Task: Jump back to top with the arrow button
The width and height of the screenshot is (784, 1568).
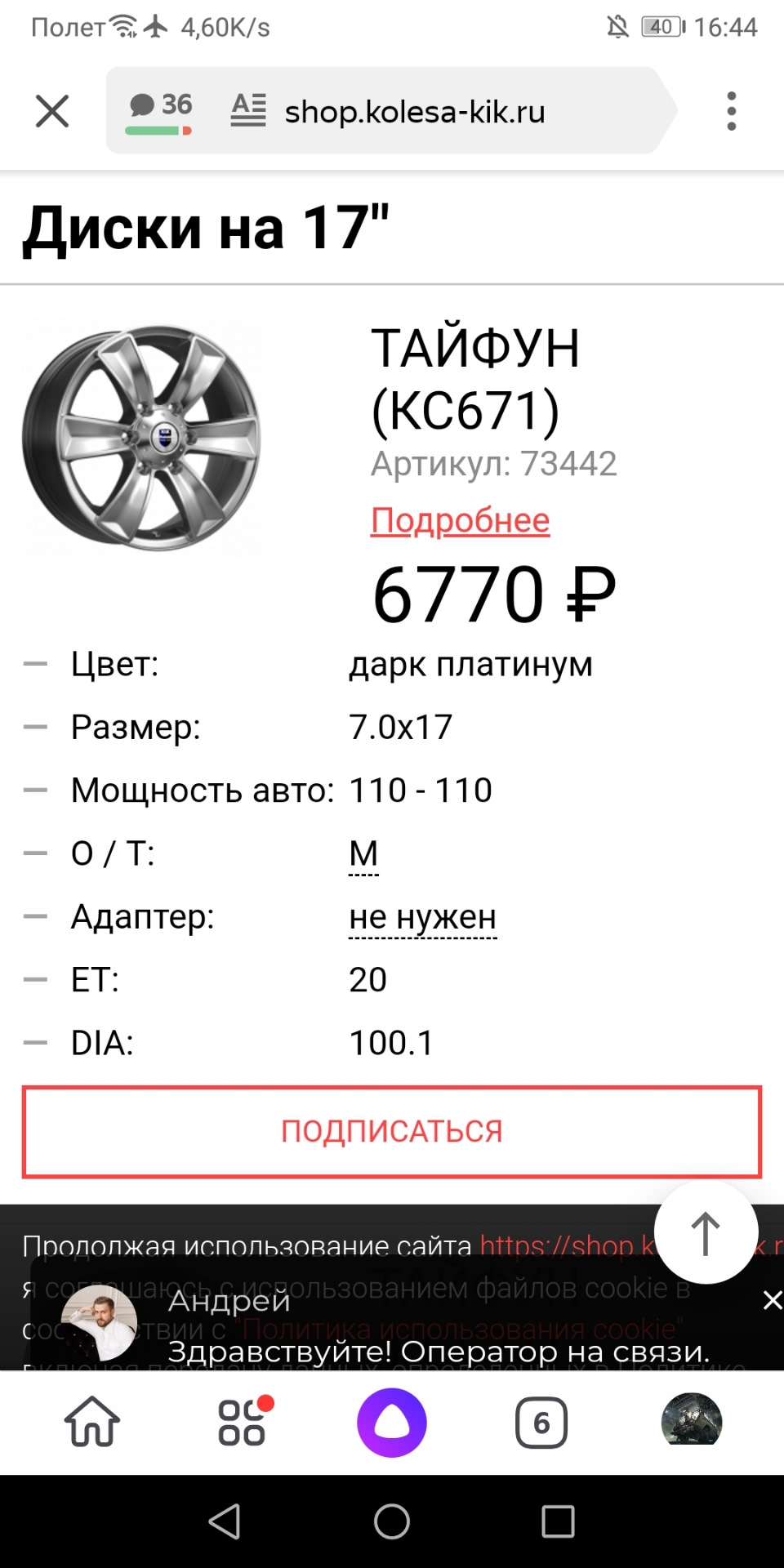Action: point(706,1232)
